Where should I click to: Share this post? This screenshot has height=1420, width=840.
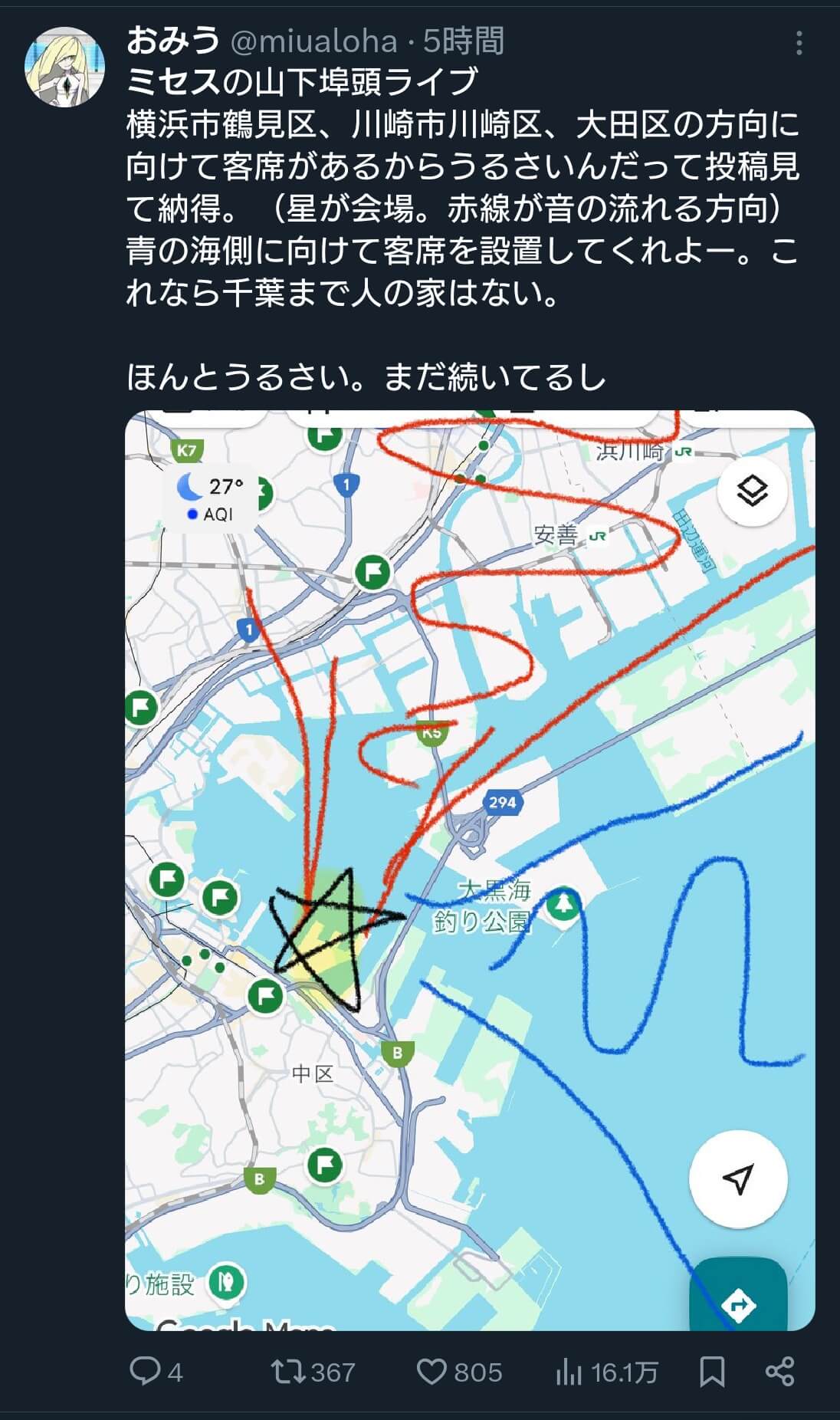tap(779, 1372)
